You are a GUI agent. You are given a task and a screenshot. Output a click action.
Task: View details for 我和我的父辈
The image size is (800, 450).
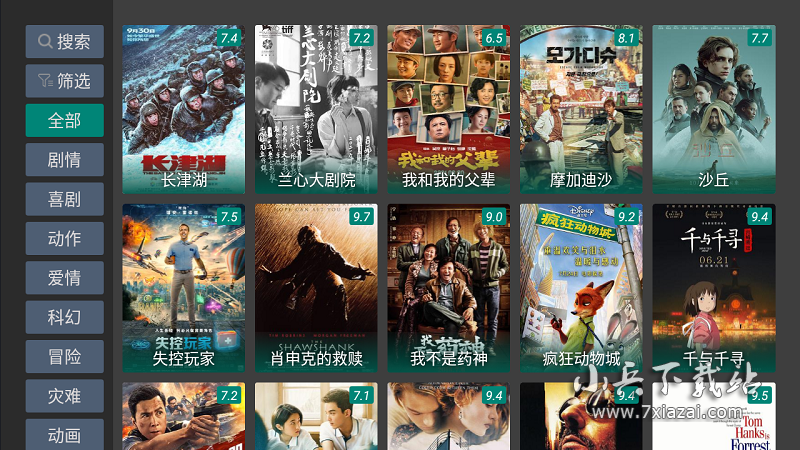448,109
